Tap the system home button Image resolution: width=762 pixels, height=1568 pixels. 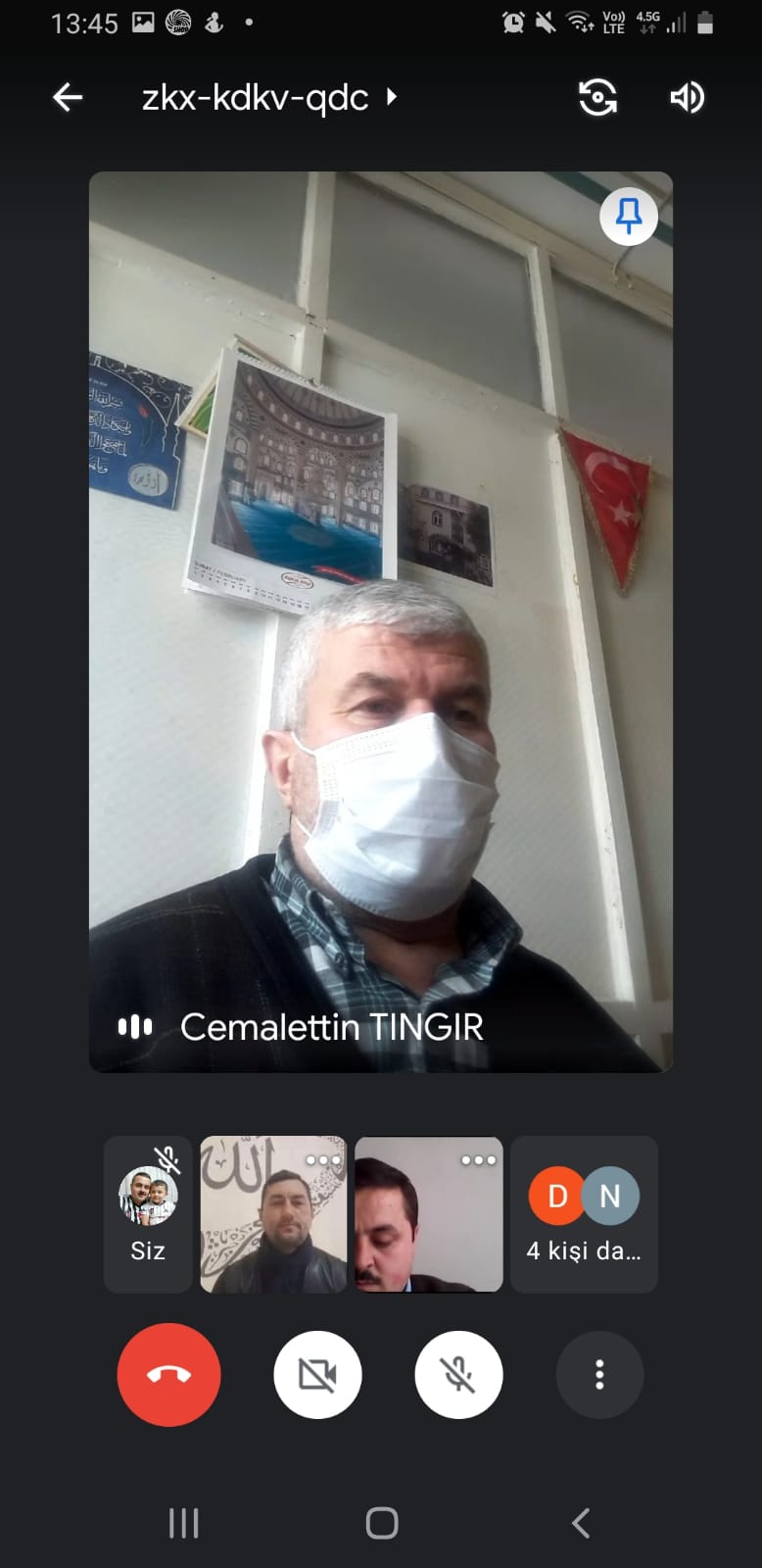coord(381,1523)
